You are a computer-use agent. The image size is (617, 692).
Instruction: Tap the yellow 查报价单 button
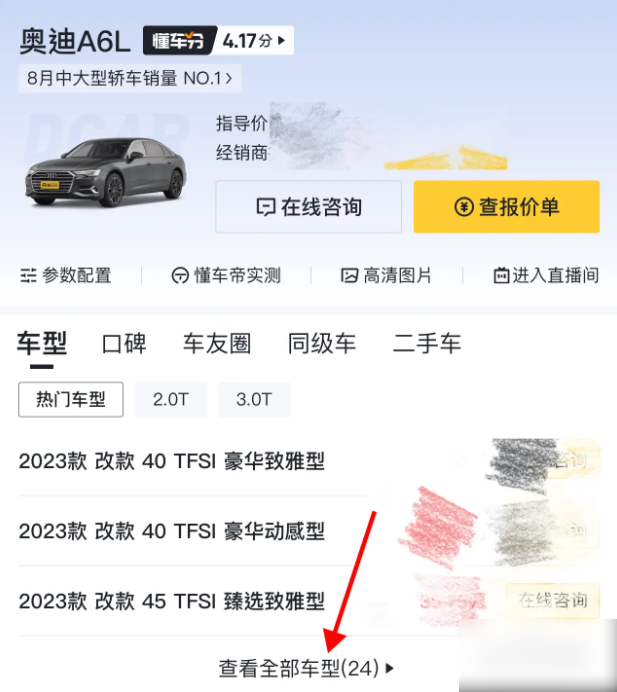click(x=506, y=207)
